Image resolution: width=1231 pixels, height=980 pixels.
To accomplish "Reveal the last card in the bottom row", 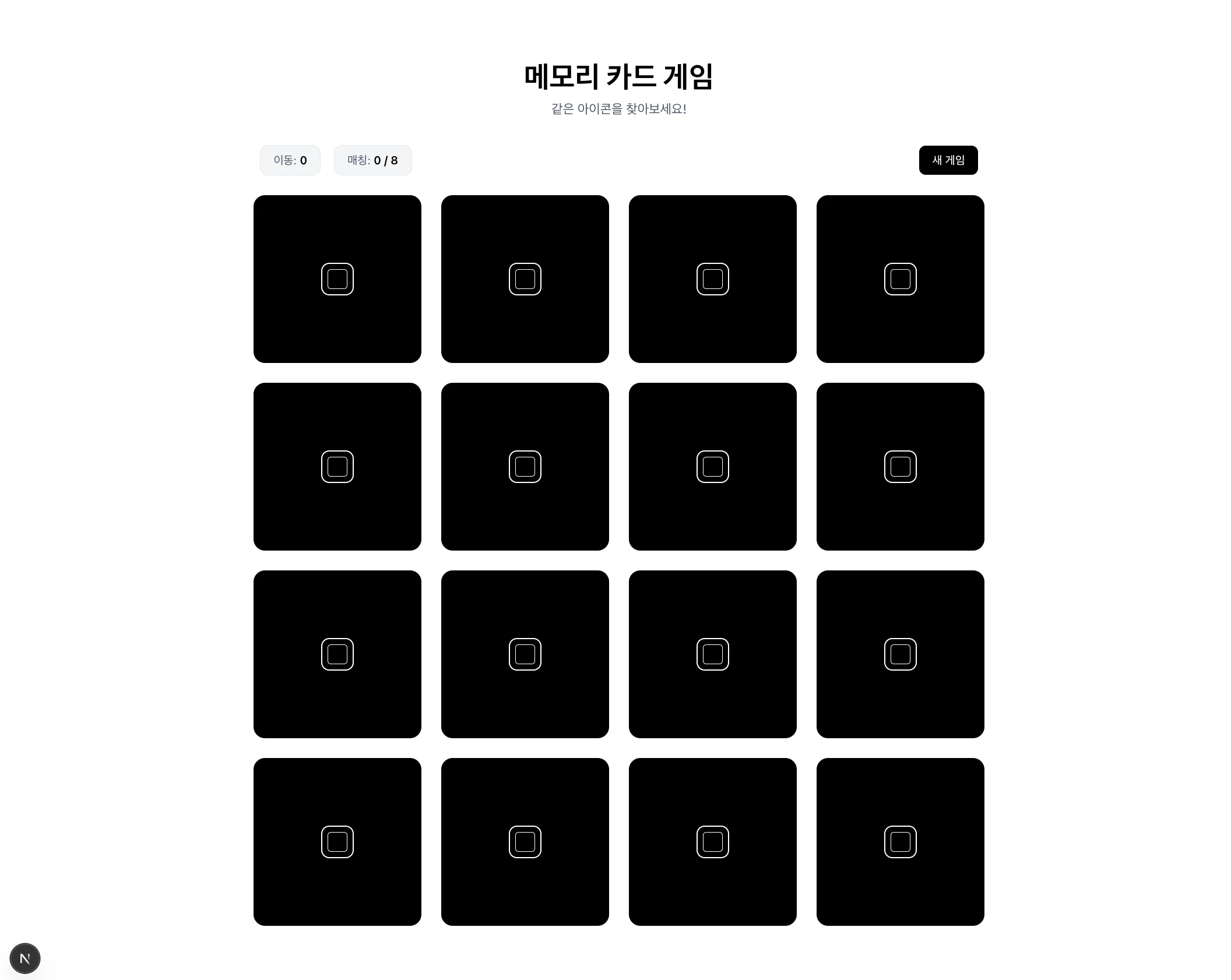I will coord(900,842).
